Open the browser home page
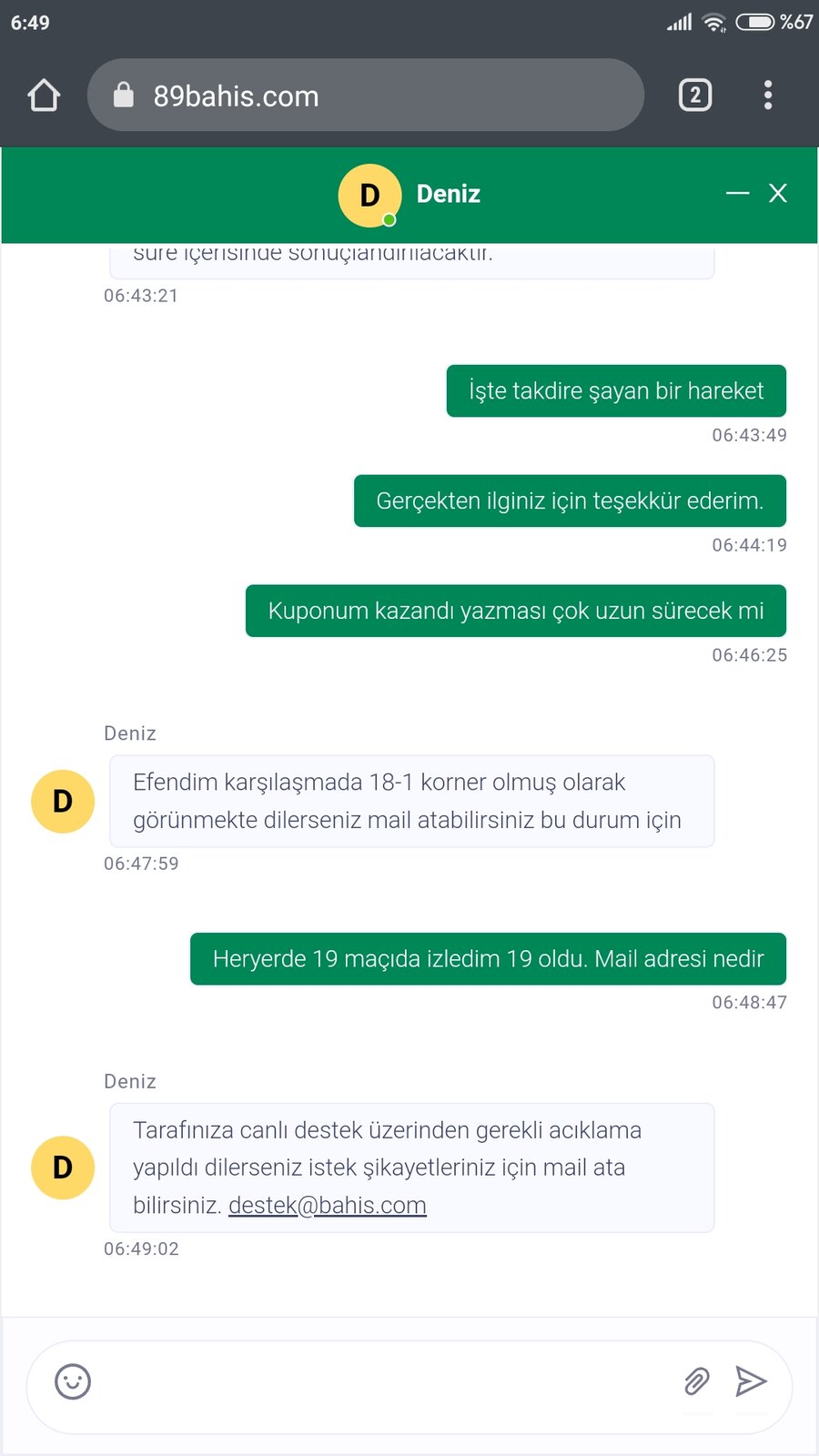 [x=44, y=95]
